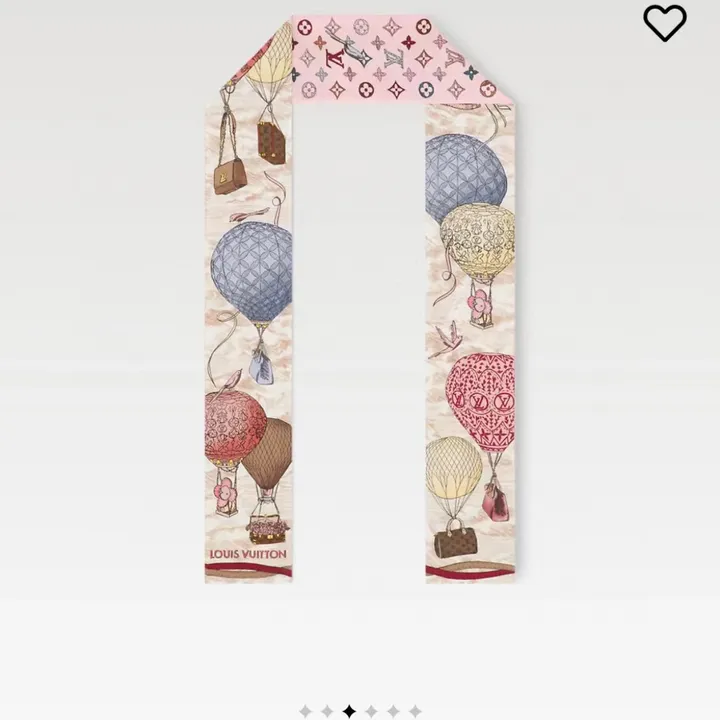Add this scarf to your wishlist
The height and width of the screenshot is (720, 720).
coord(665,23)
